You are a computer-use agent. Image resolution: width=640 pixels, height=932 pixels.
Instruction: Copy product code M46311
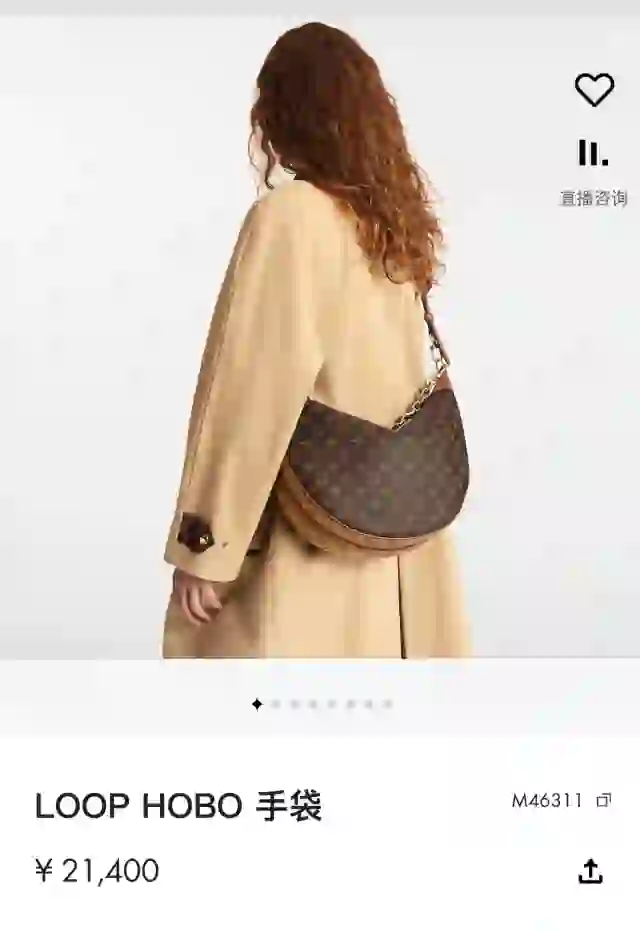pyautogui.click(x=603, y=800)
